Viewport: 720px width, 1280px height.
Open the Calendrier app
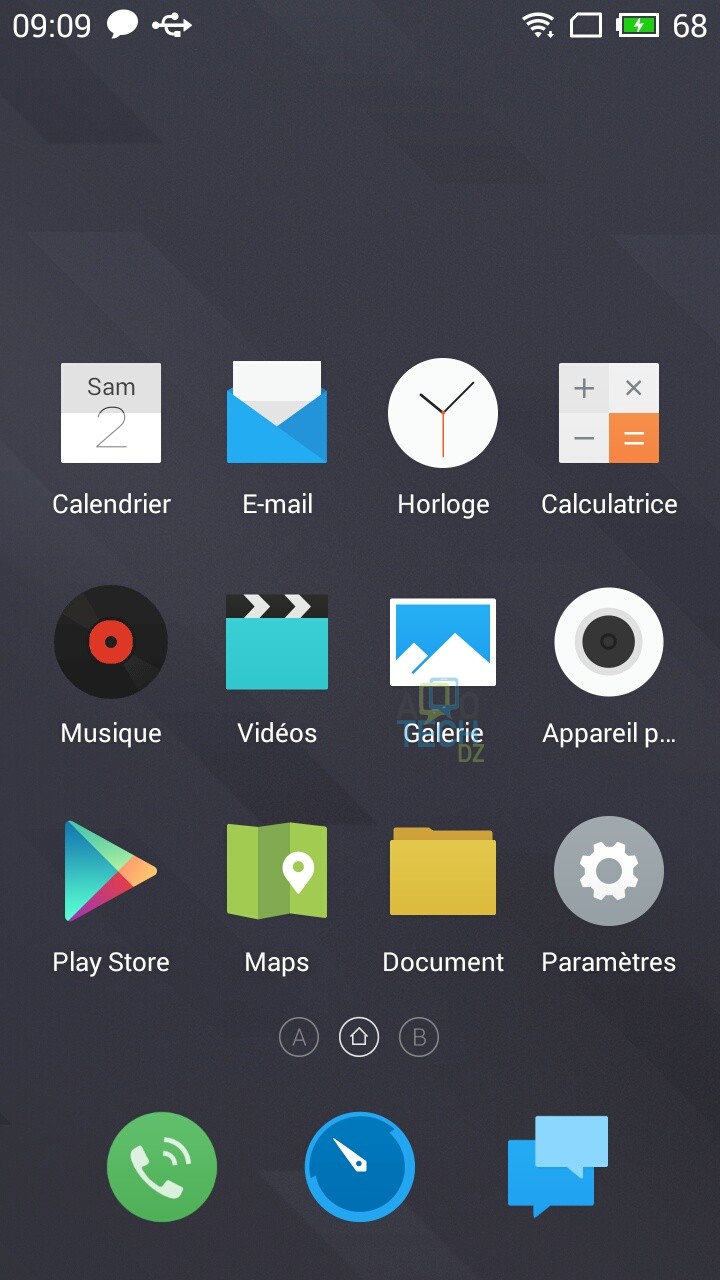[x=111, y=413]
